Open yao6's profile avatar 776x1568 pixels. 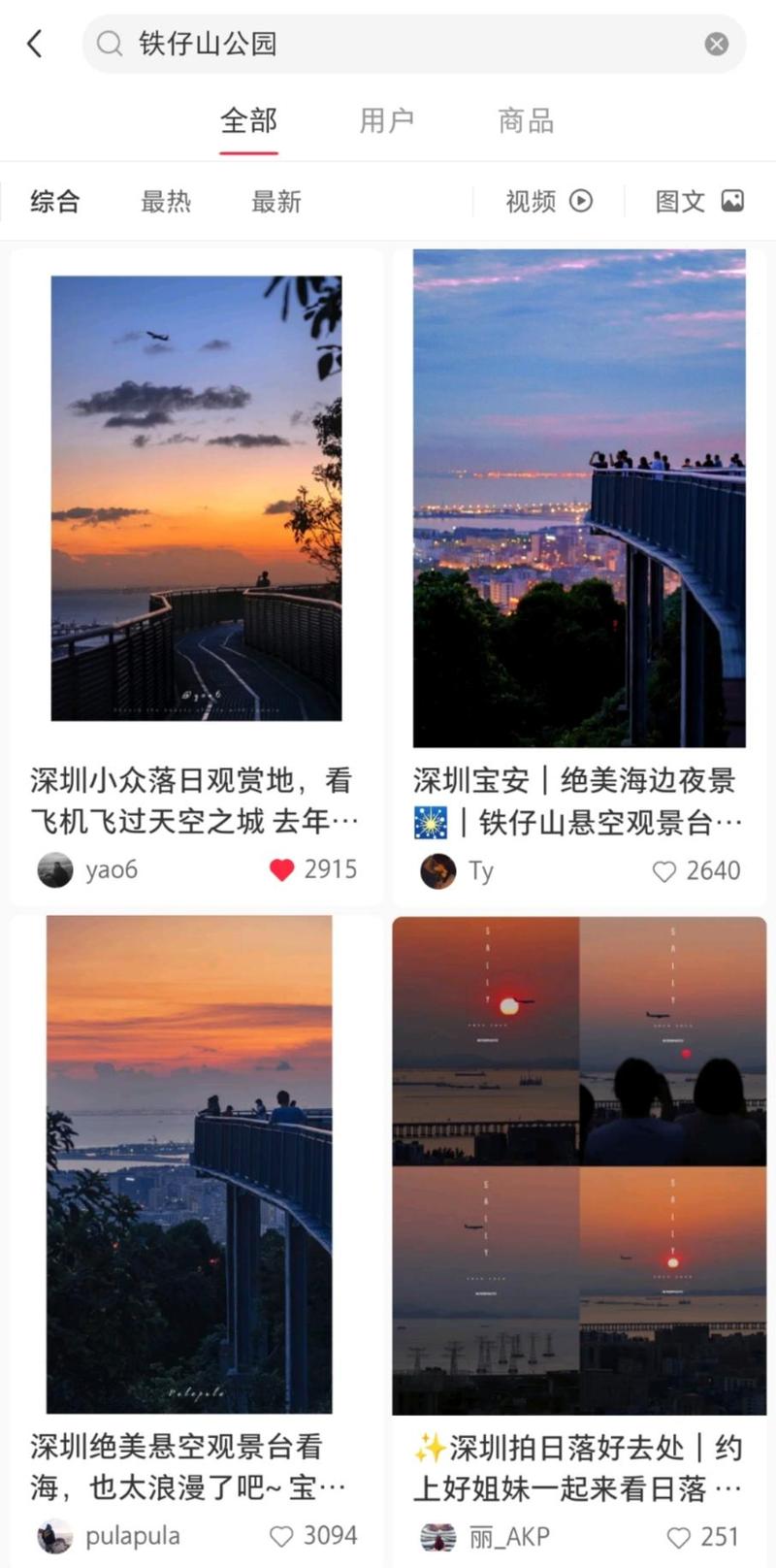[55, 870]
